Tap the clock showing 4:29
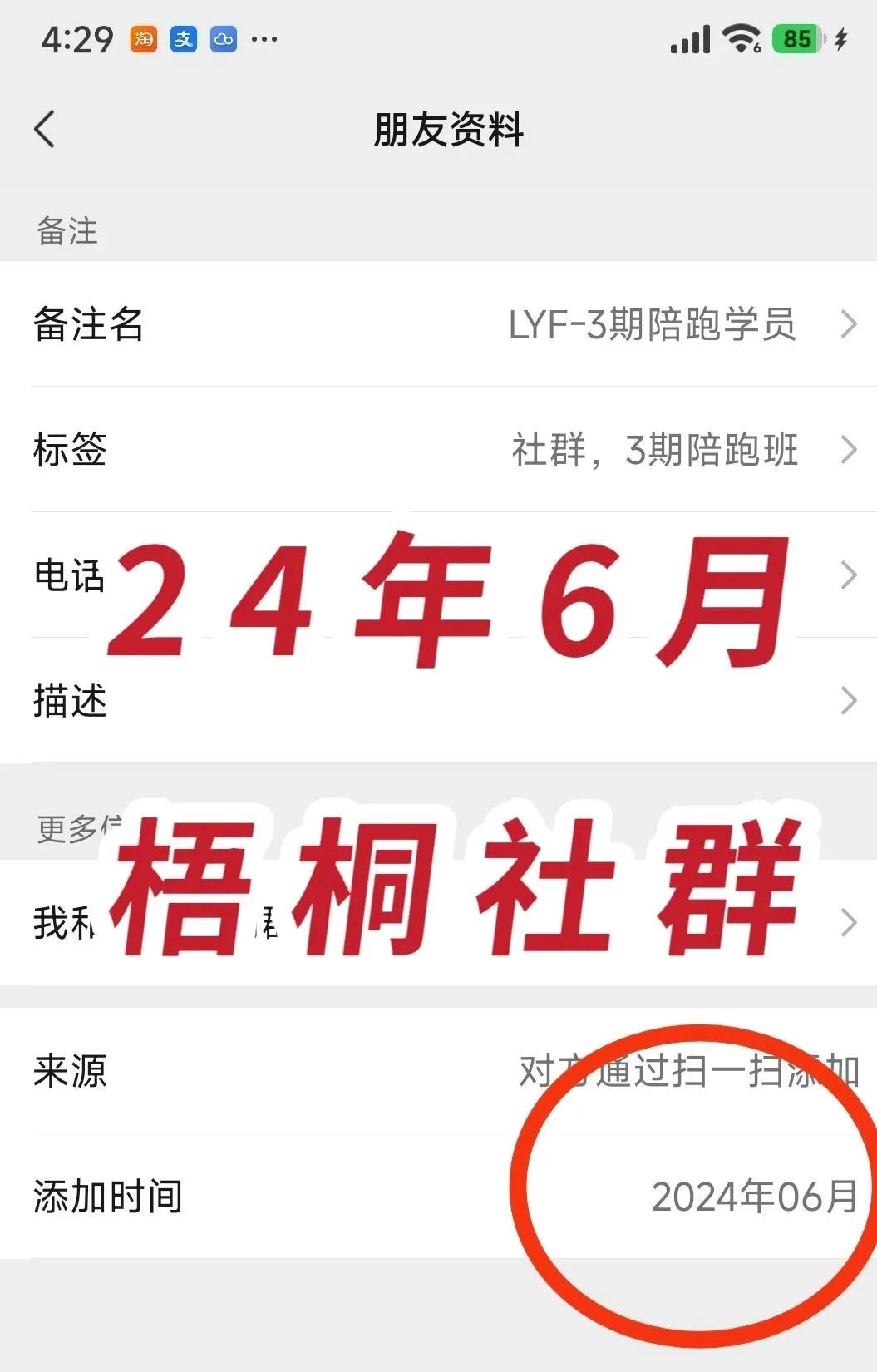 click(x=80, y=38)
